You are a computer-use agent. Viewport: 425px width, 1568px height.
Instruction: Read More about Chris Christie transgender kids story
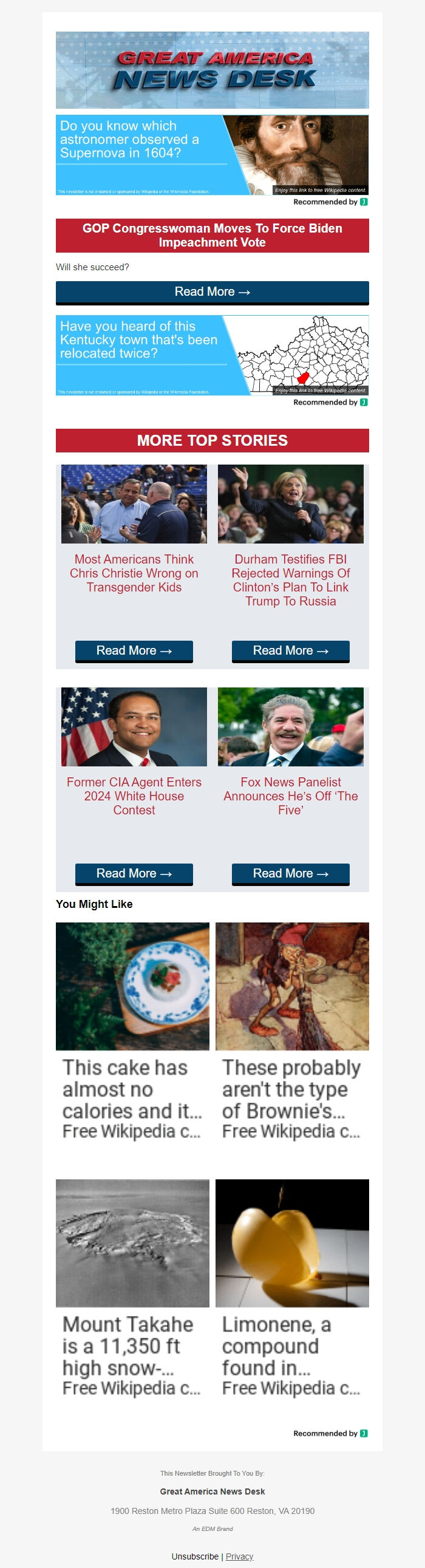click(134, 650)
